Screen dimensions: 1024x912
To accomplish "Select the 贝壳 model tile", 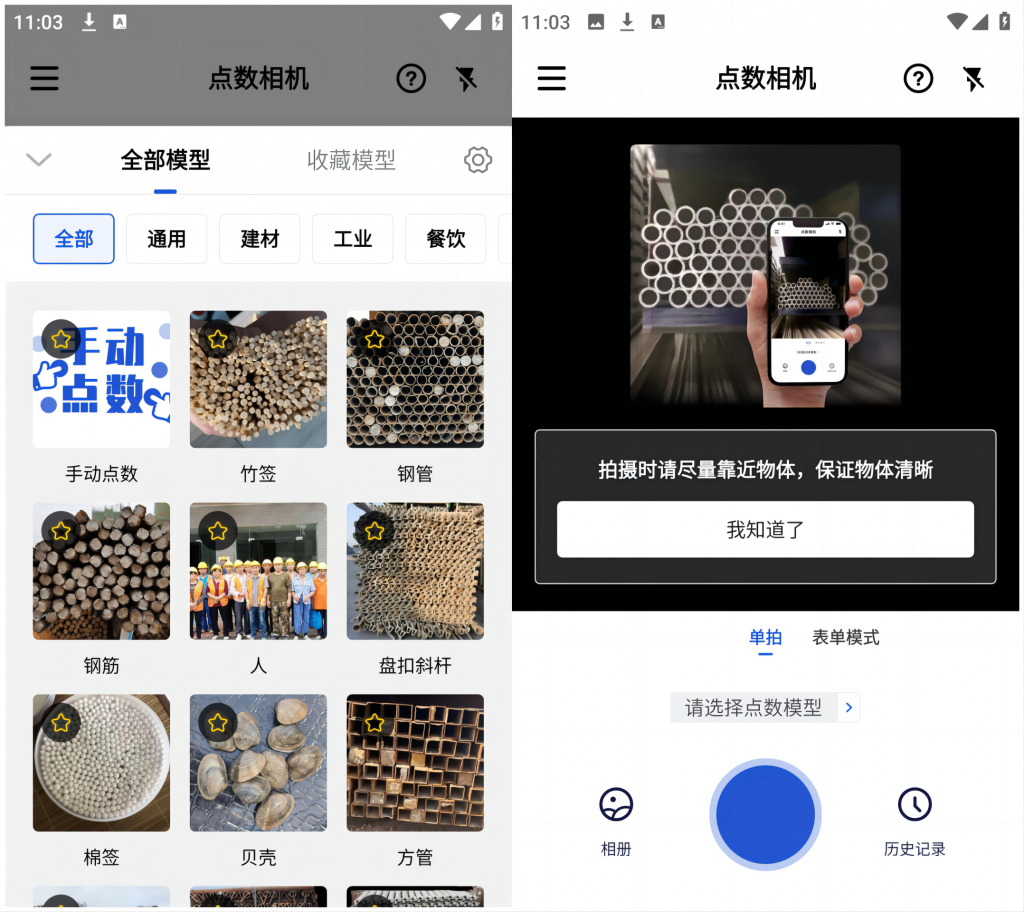I will tap(258, 764).
